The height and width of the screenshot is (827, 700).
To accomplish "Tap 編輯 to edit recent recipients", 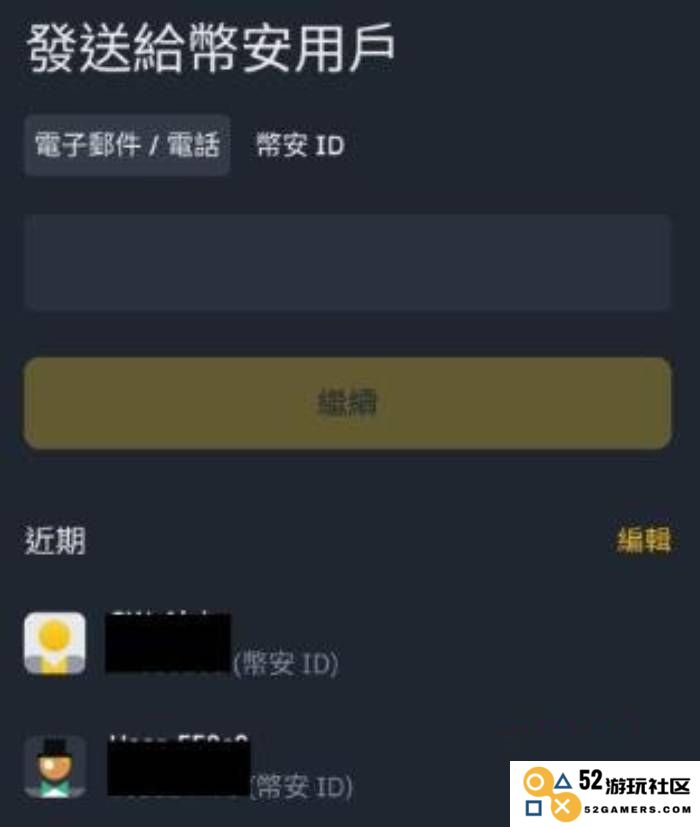I will click(643, 541).
